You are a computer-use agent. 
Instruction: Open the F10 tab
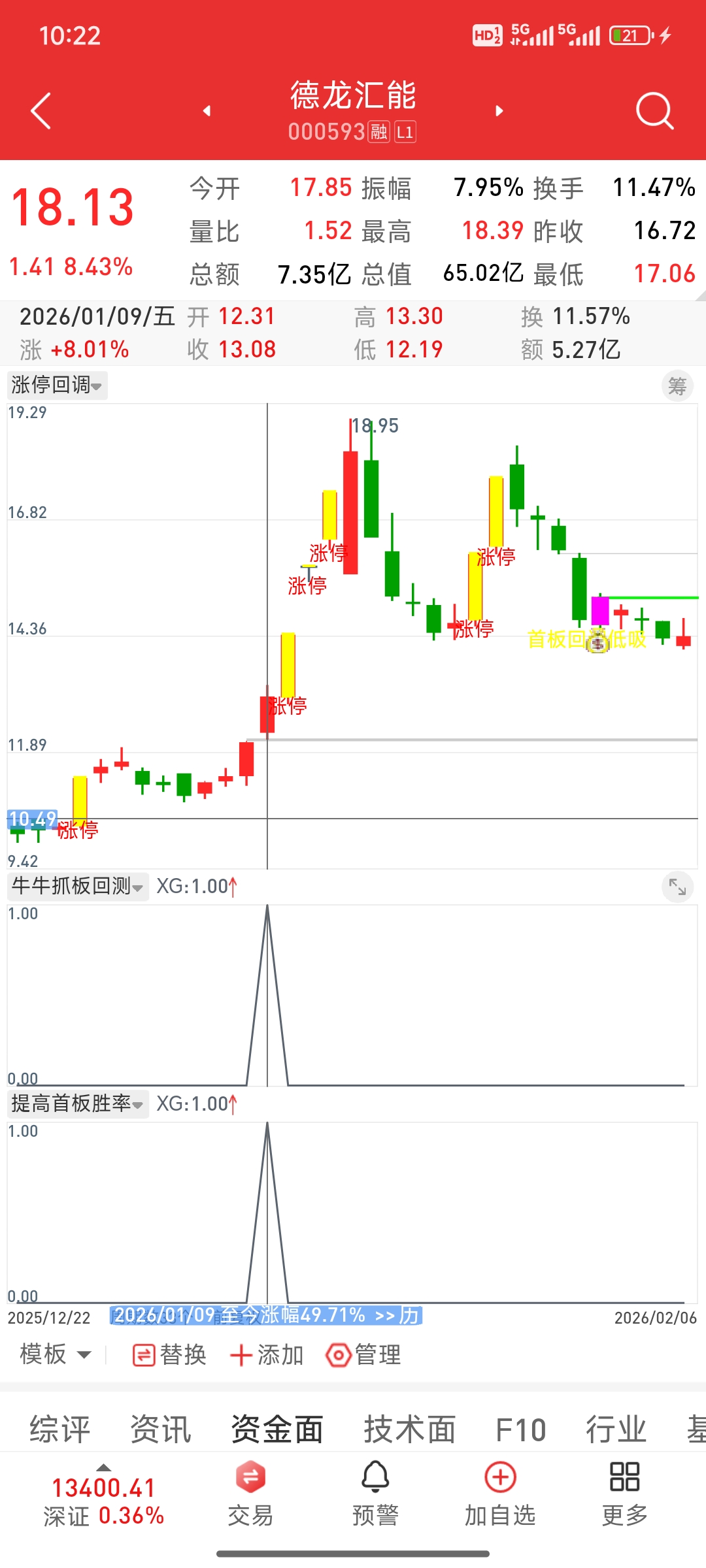coord(521,1429)
